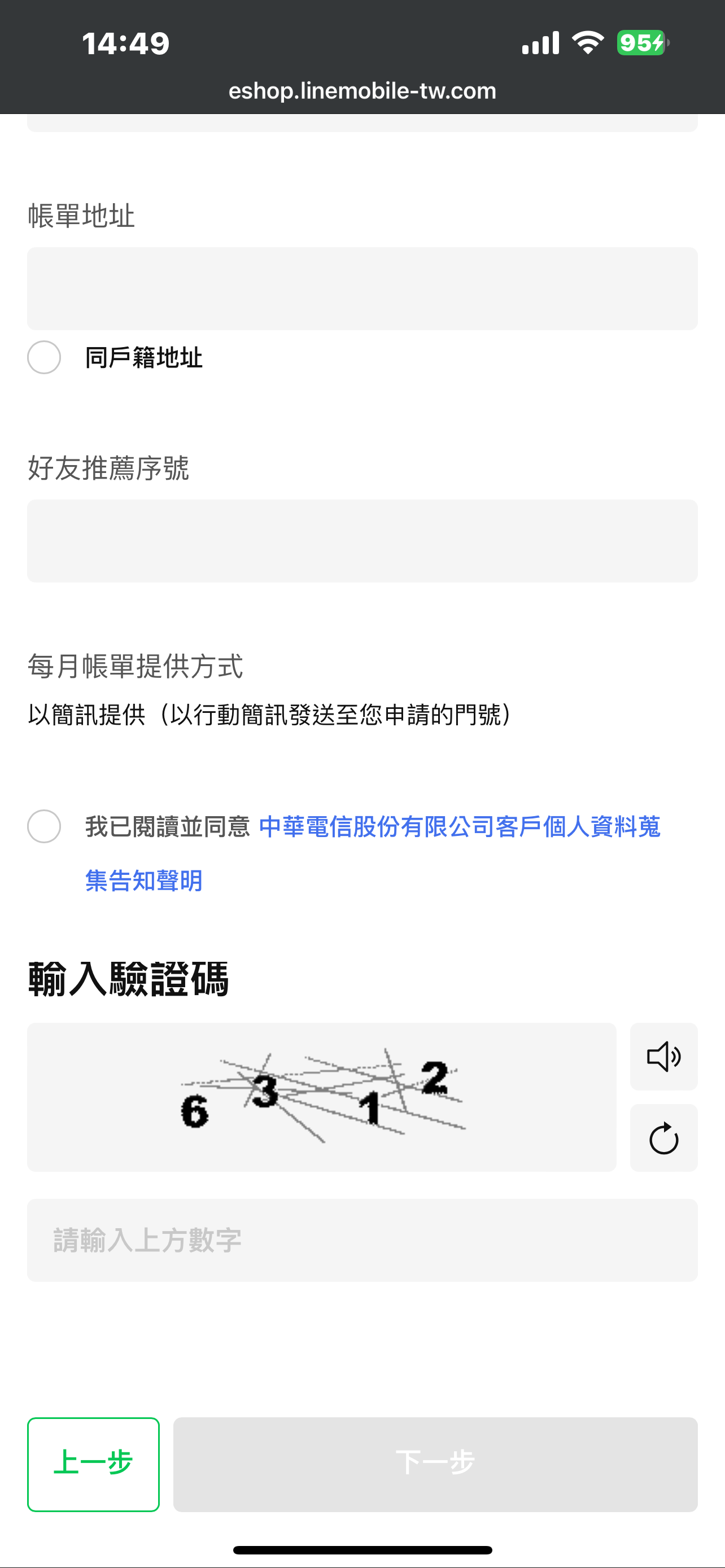Go back with 上一步 button
725x1568 pixels.
[x=93, y=1464]
